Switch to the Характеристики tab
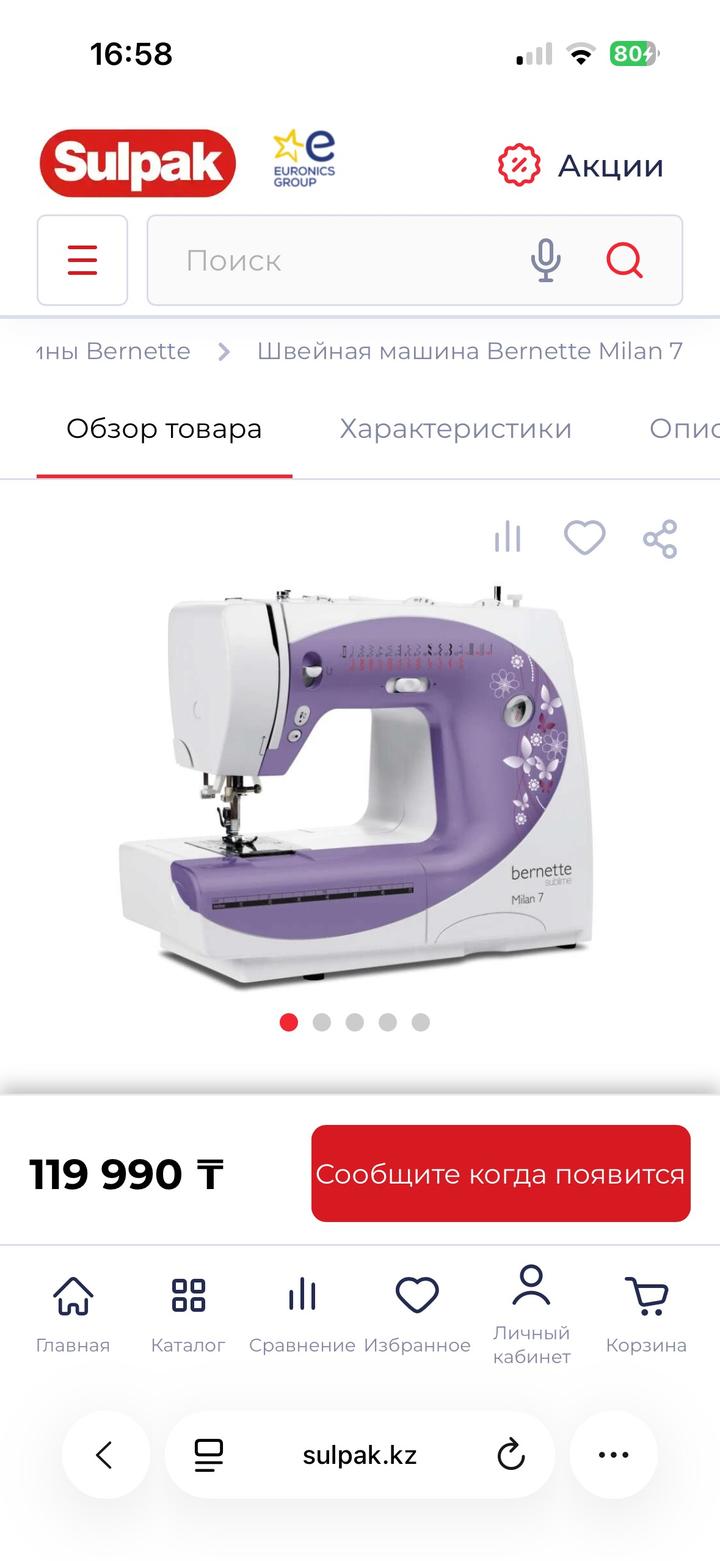This screenshot has width=720, height=1561. (x=455, y=429)
